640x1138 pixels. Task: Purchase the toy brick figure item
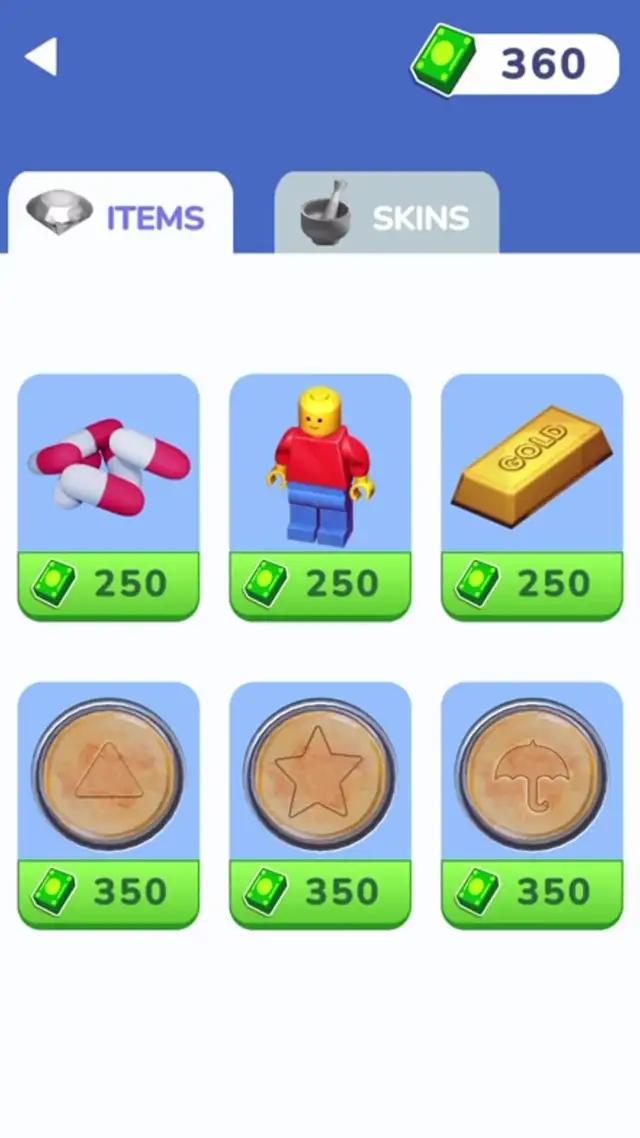tap(320, 584)
